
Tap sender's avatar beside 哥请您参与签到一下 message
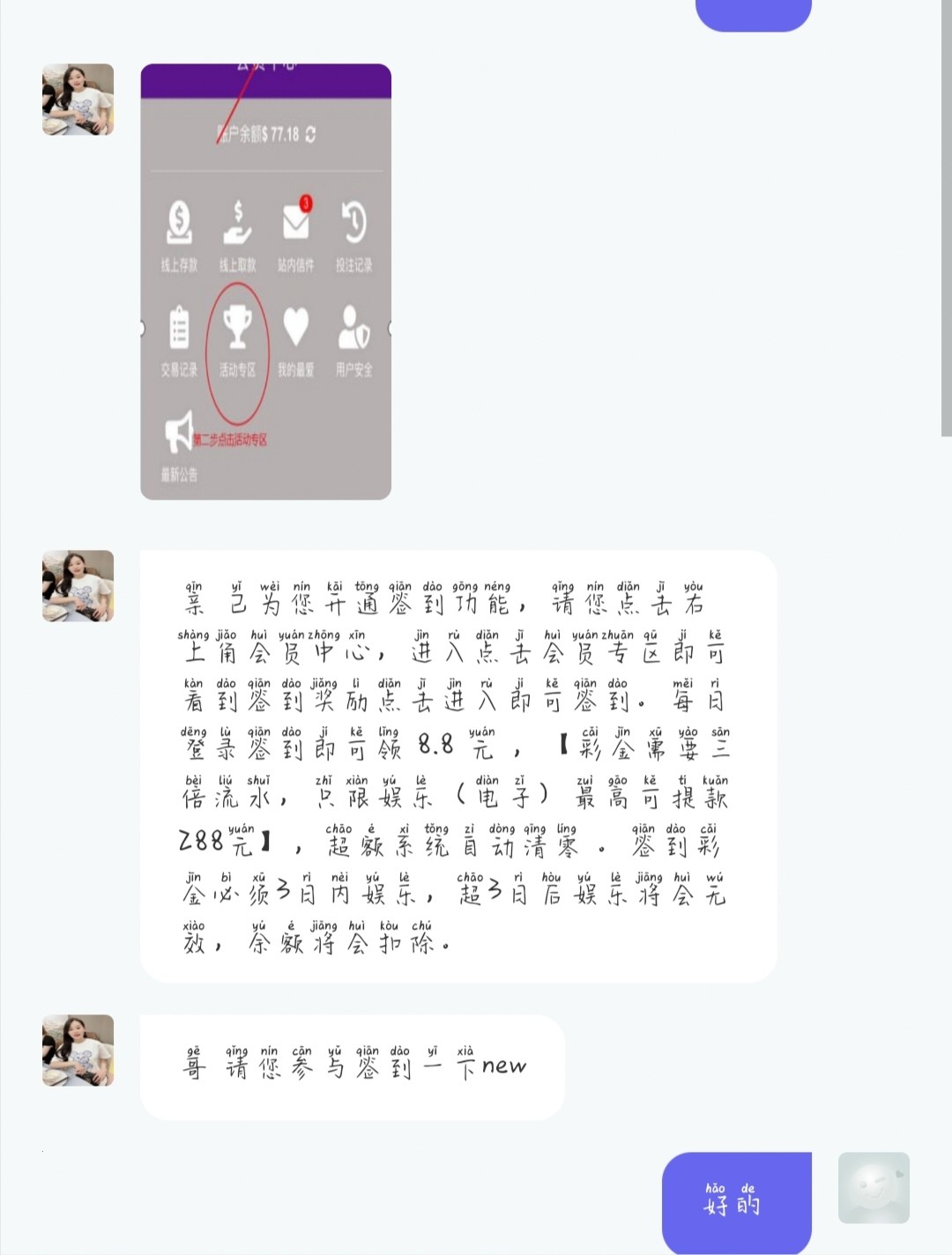click(x=78, y=1051)
